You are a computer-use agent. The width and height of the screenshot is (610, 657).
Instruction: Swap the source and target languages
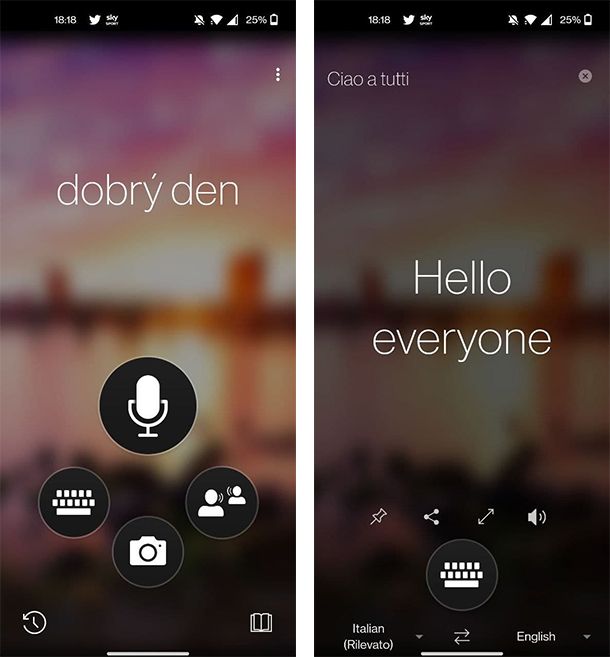(x=462, y=636)
